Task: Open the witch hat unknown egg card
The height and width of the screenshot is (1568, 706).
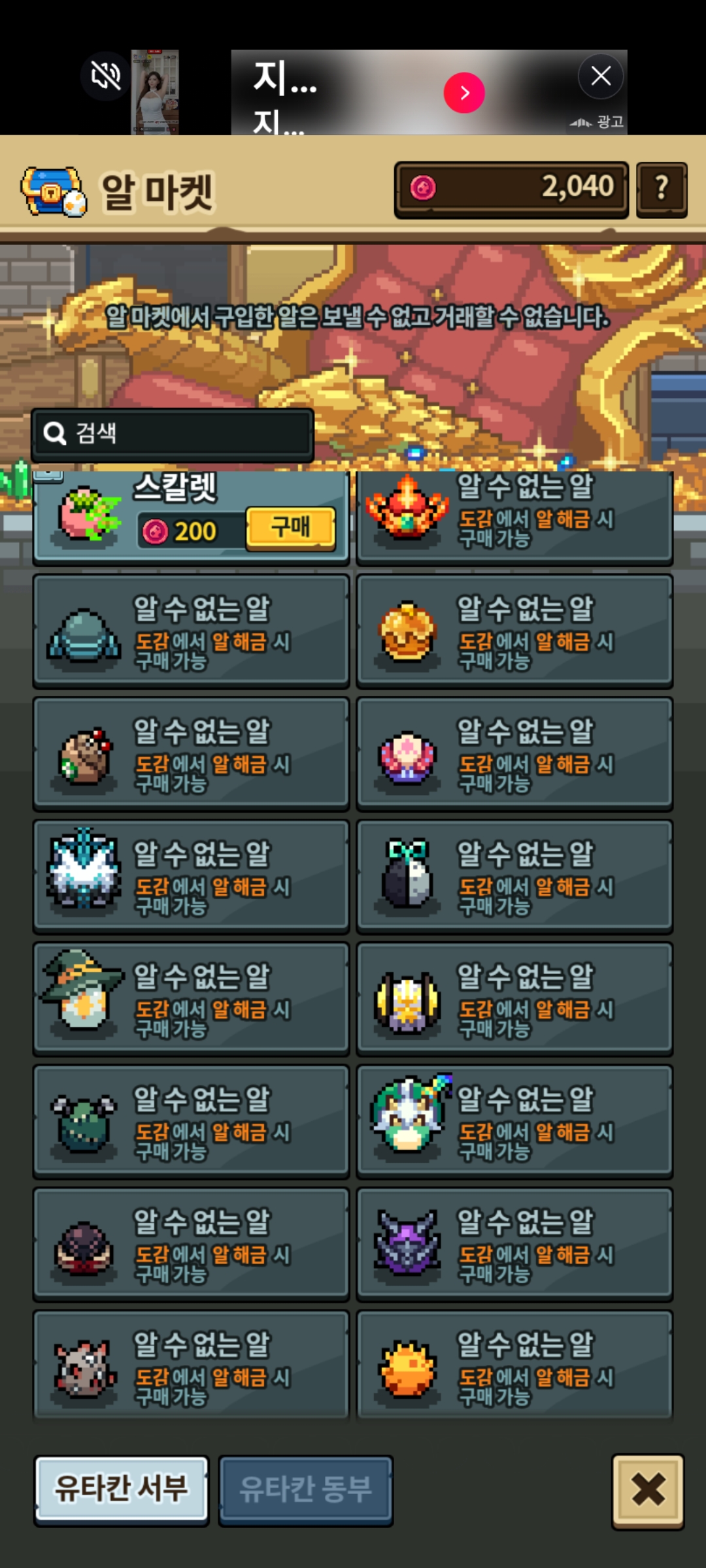Action: click(191, 998)
